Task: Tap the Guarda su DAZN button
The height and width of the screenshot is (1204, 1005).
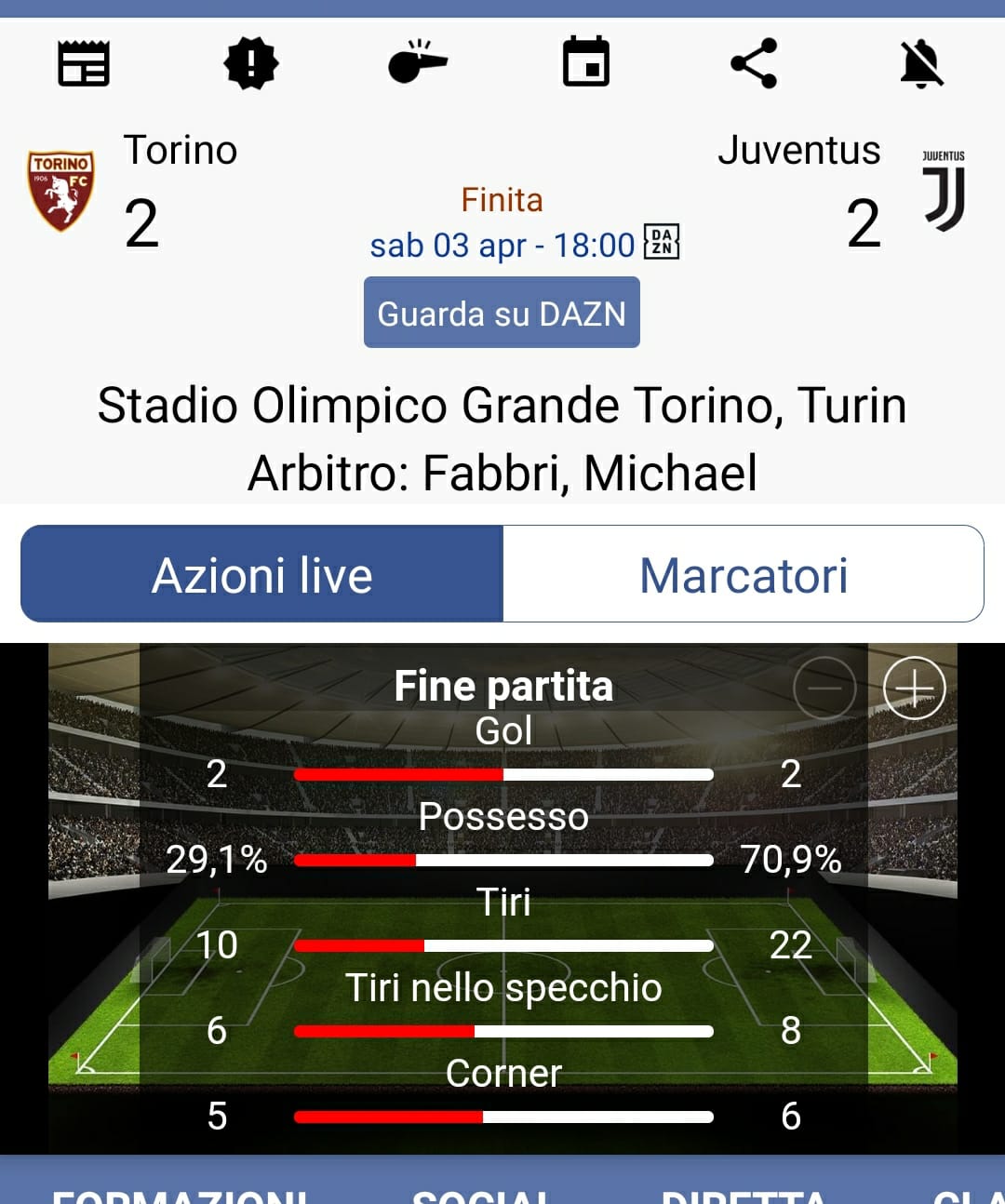Action: (x=502, y=313)
